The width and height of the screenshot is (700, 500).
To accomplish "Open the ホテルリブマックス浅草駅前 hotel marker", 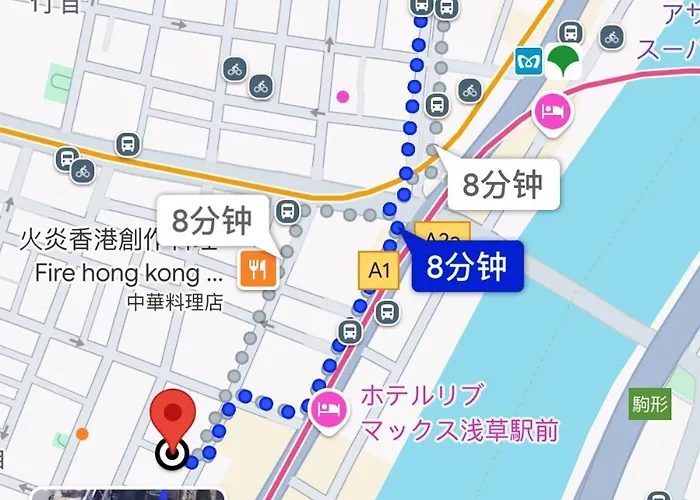I will pyautogui.click(x=327, y=406).
